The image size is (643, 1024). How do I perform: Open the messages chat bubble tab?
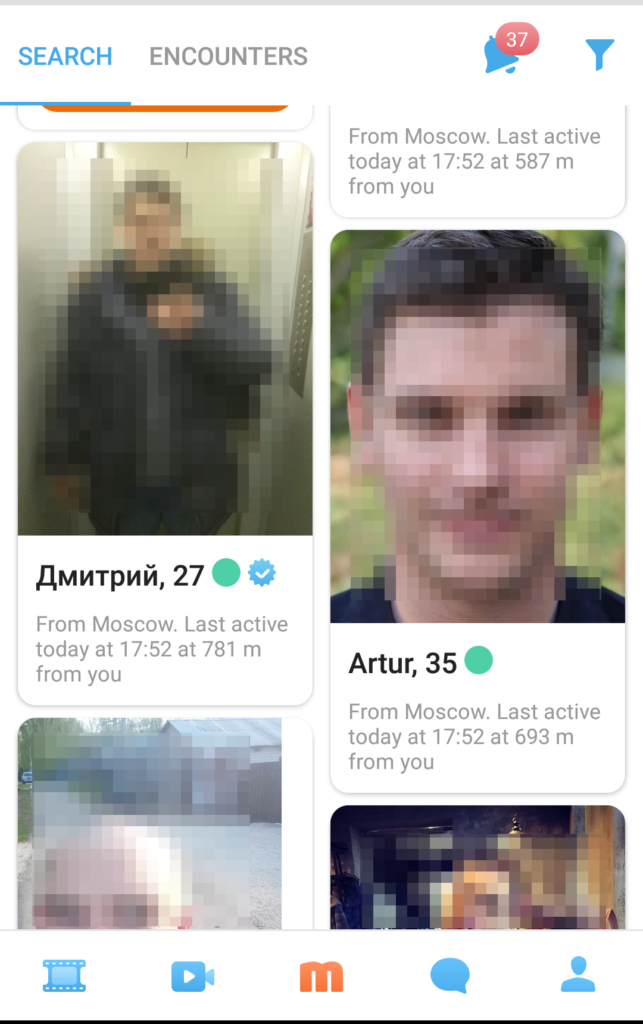click(x=449, y=975)
